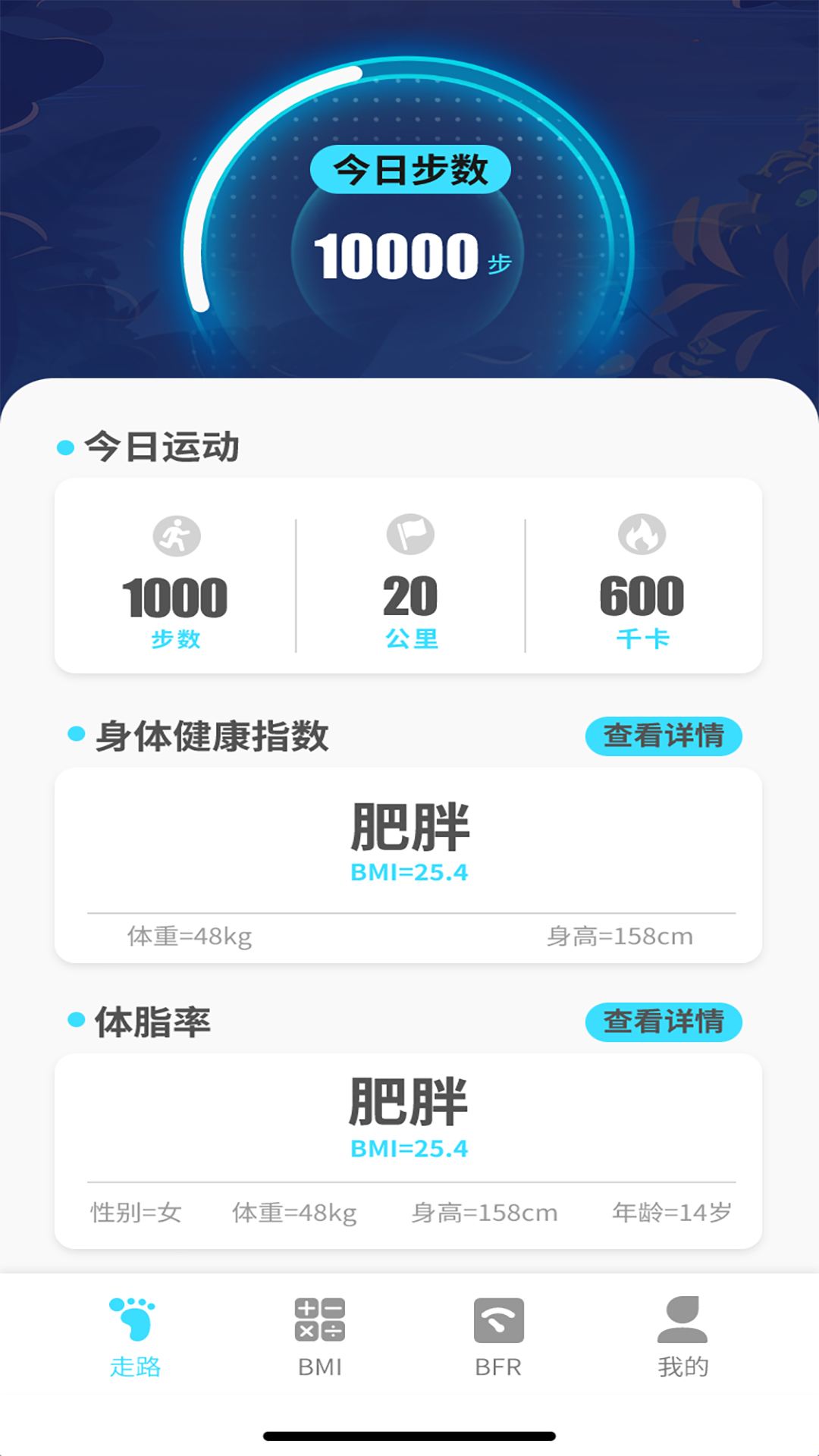Click the 10000 步 step count display

(x=409, y=256)
